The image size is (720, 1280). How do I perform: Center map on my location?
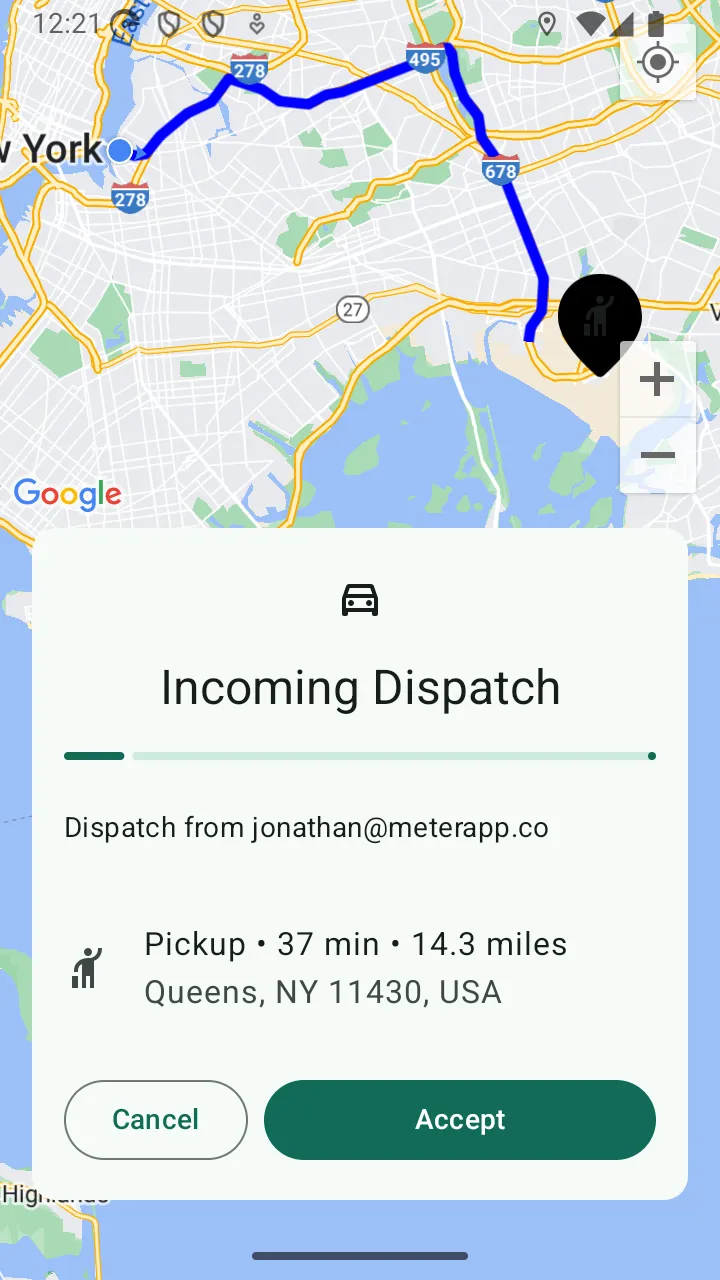point(657,63)
